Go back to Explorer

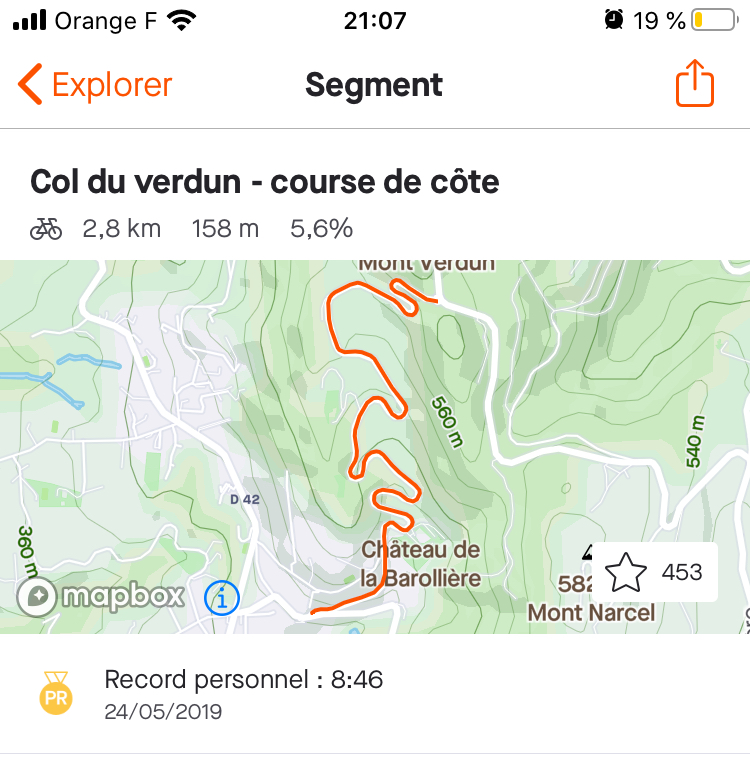tap(95, 85)
